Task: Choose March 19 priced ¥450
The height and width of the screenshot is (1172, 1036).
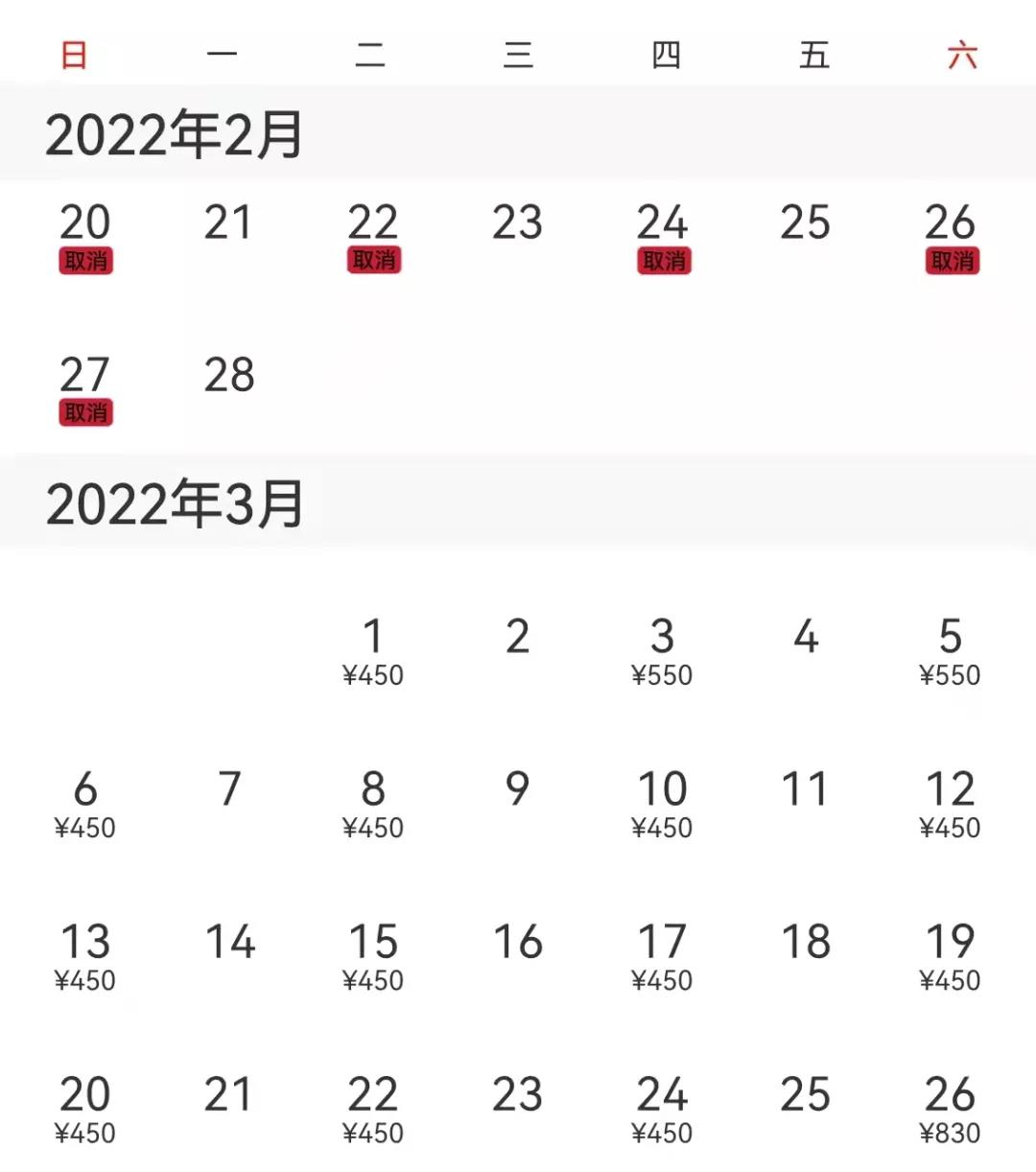Action: point(949,957)
